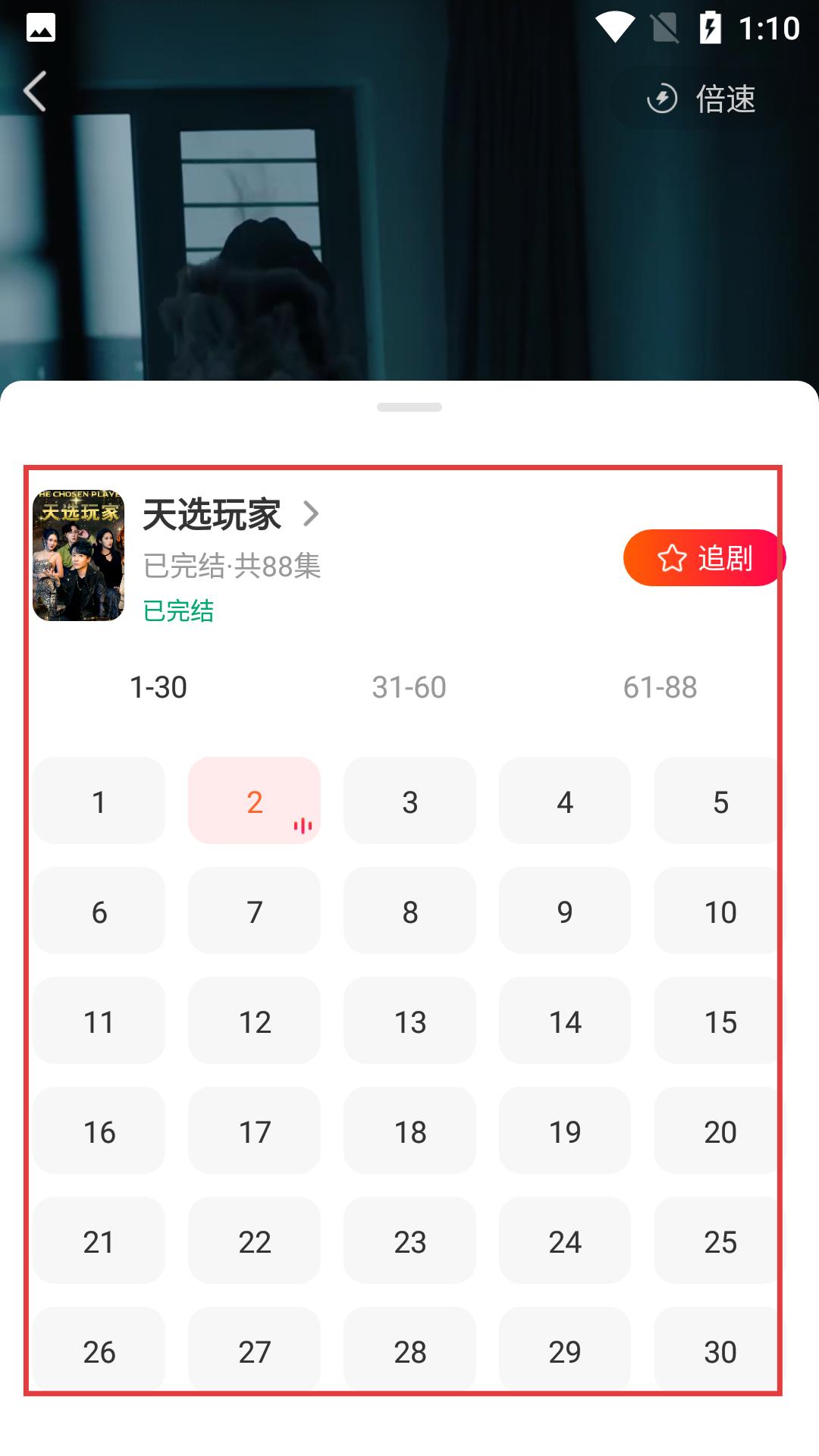The image size is (819, 1456).
Task: Open the 天选玩家 poster thumbnail
Action: click(x=78, y=555)
